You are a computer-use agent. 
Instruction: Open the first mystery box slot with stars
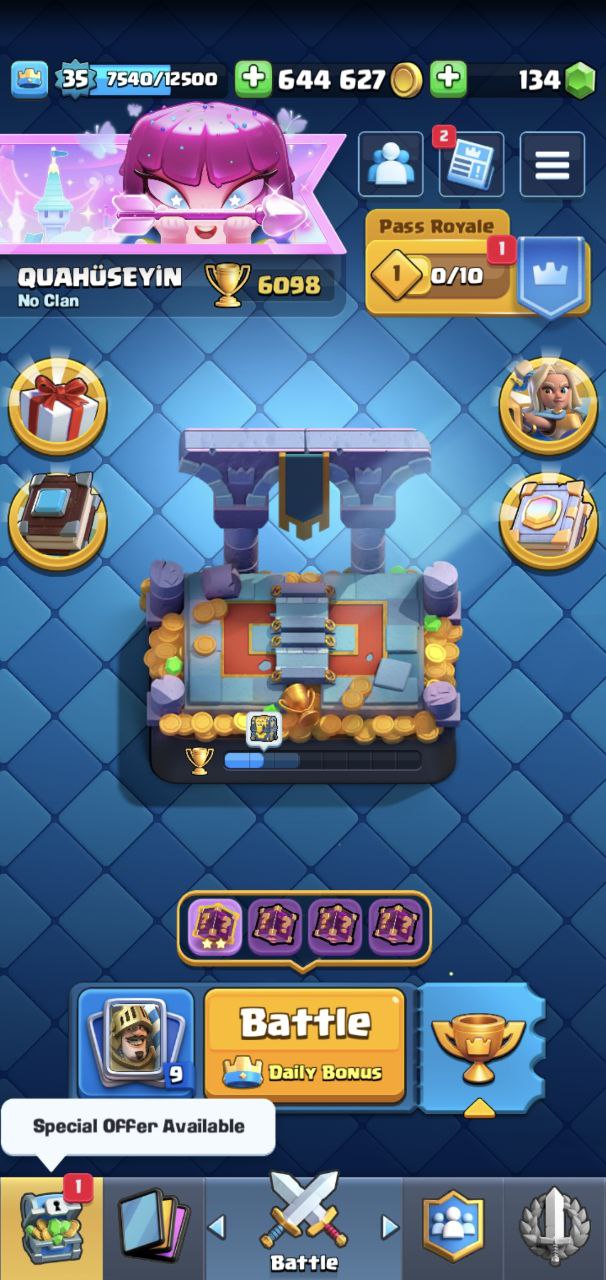(216, 928)
